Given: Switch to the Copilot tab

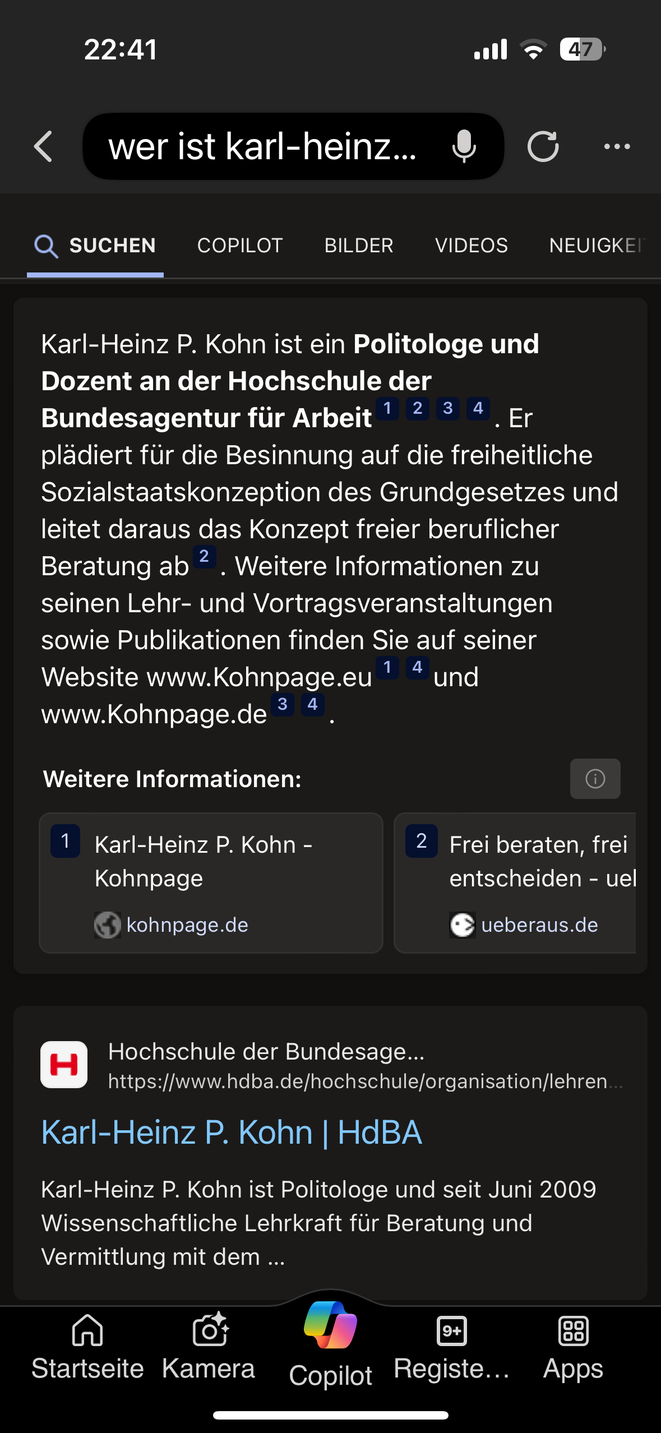Looking at the screenshot, I should pyautogui.click(x=240, y=245).
